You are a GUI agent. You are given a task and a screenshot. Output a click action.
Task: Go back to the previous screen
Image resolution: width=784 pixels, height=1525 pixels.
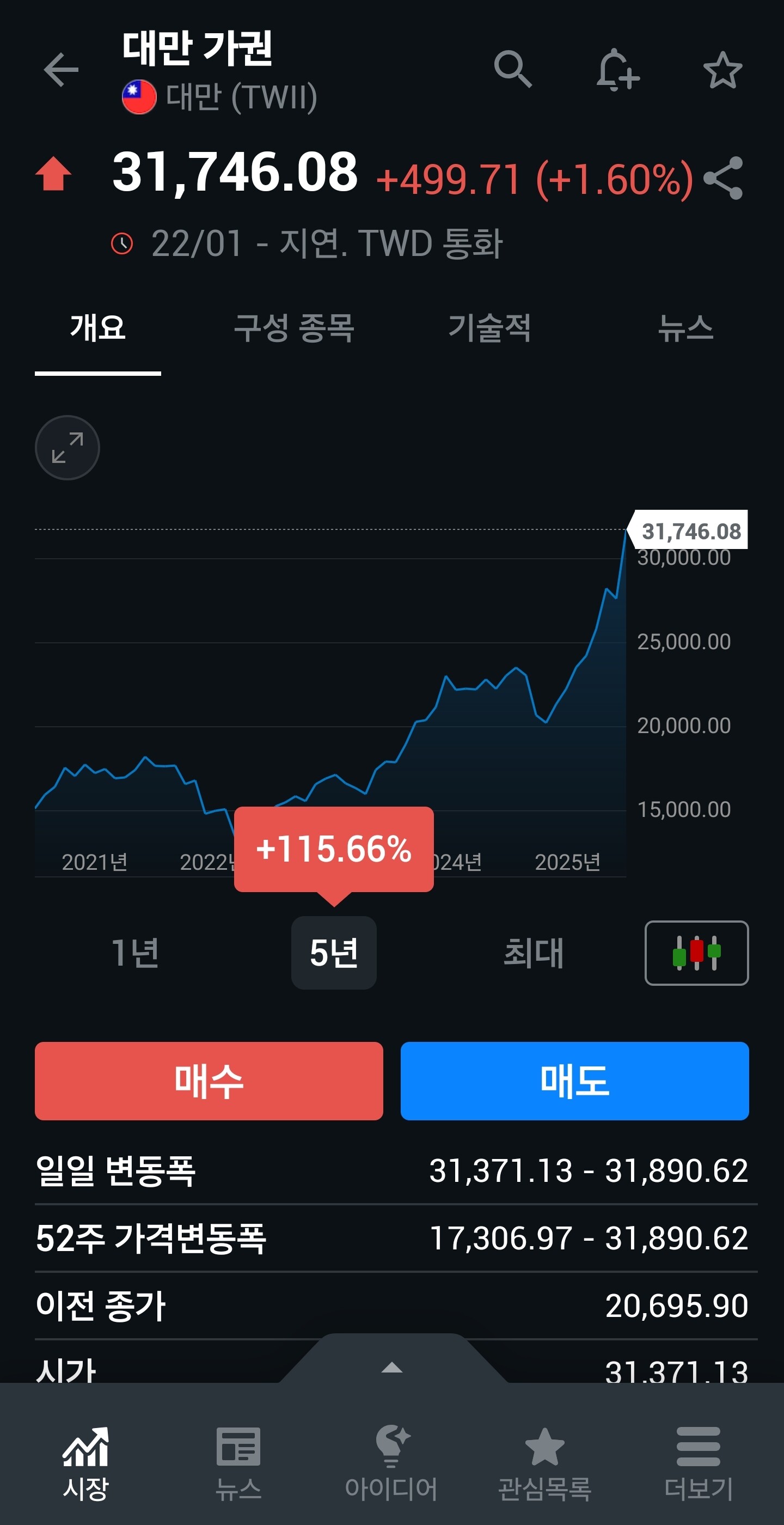(x=61, y=70)
